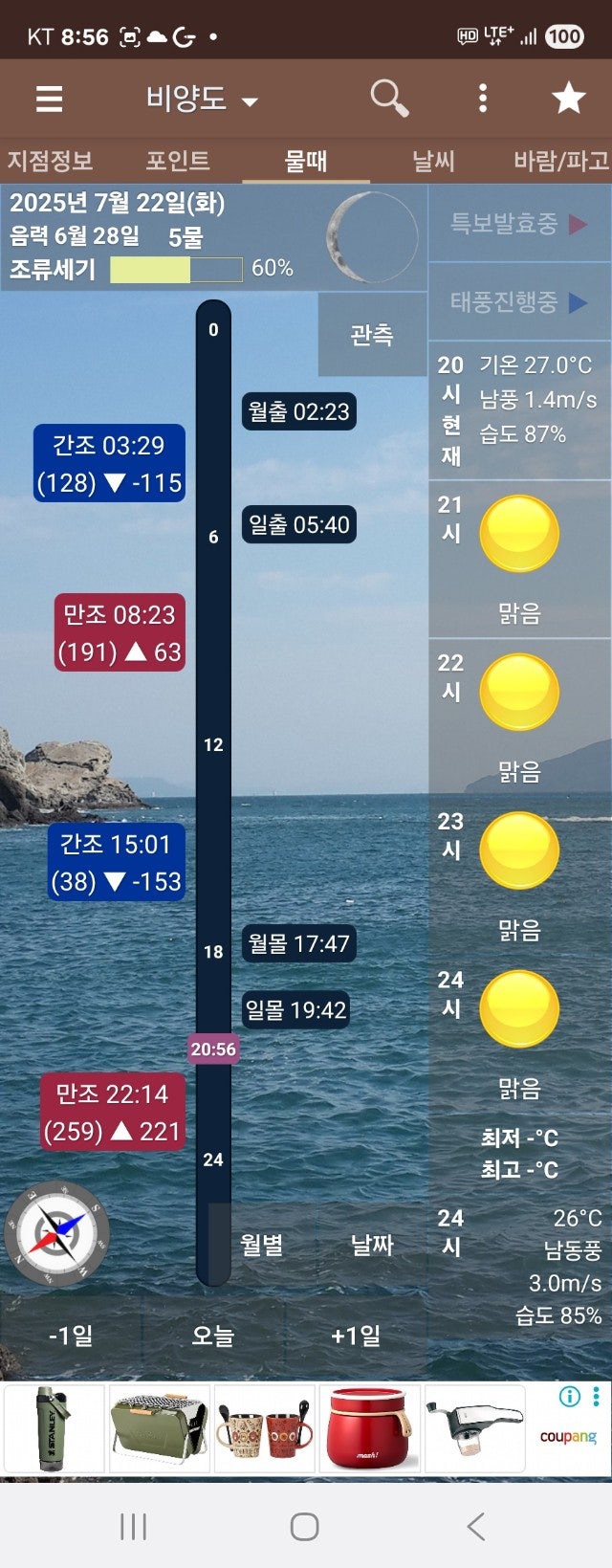
Task: Go to the previous day with -1일
Action: click(72, 1335)
